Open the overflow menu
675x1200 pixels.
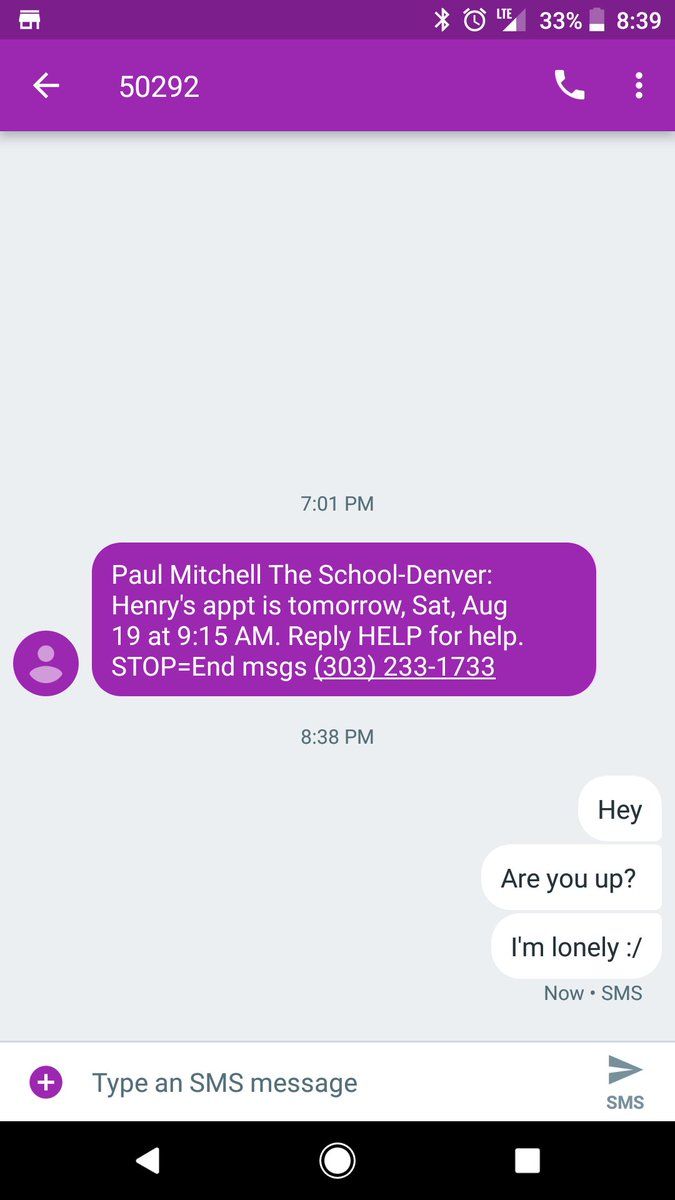tap(638, 86)
